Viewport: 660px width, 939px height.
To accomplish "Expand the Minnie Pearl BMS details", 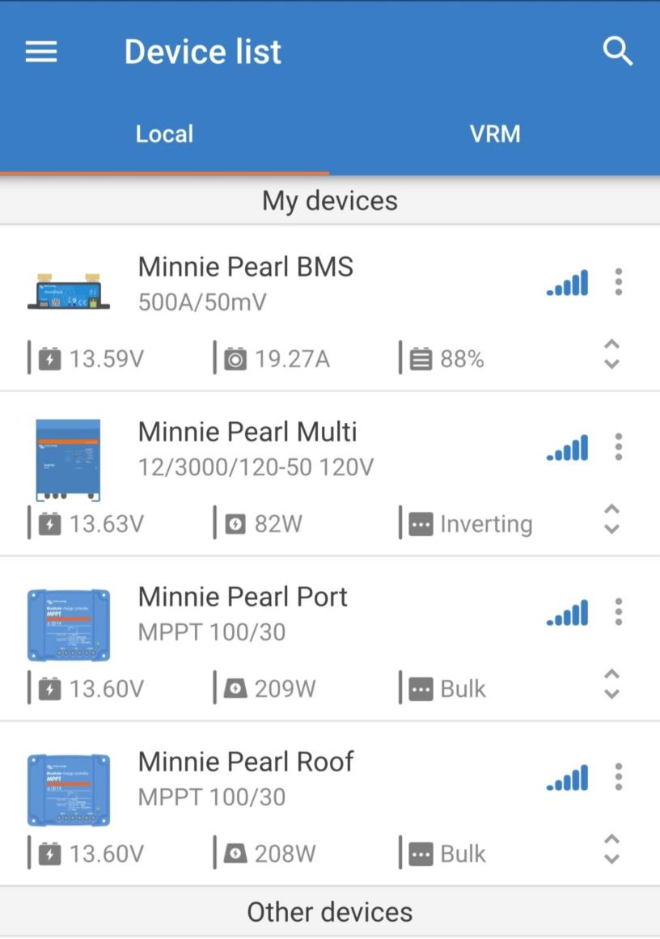I will (x=612, y=354).
